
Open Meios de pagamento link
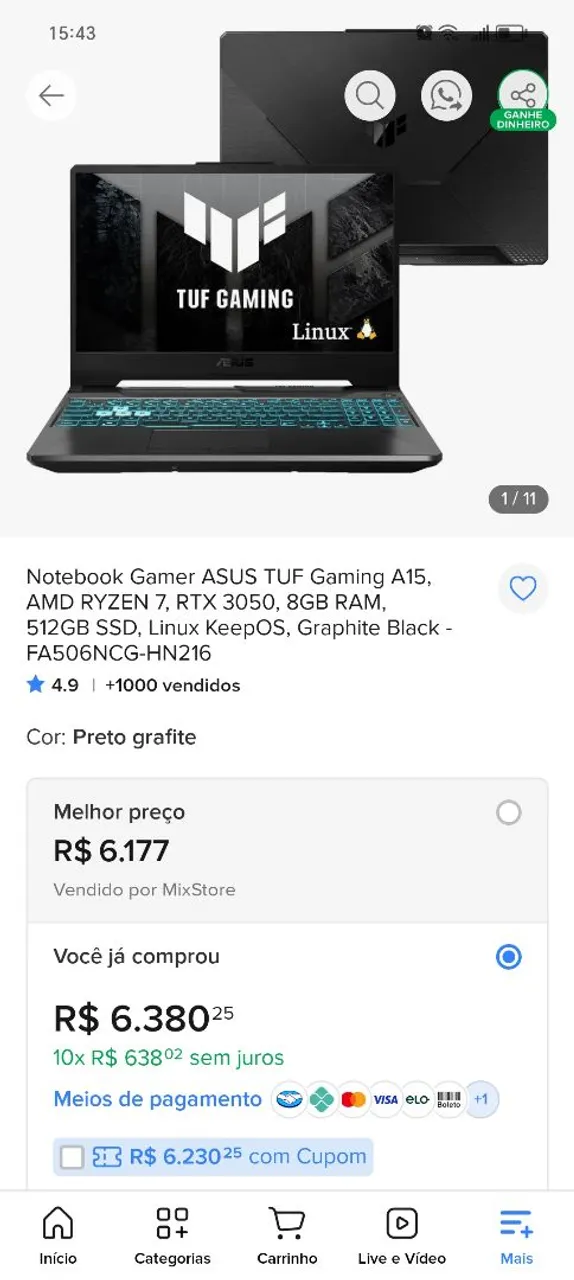157,1099
